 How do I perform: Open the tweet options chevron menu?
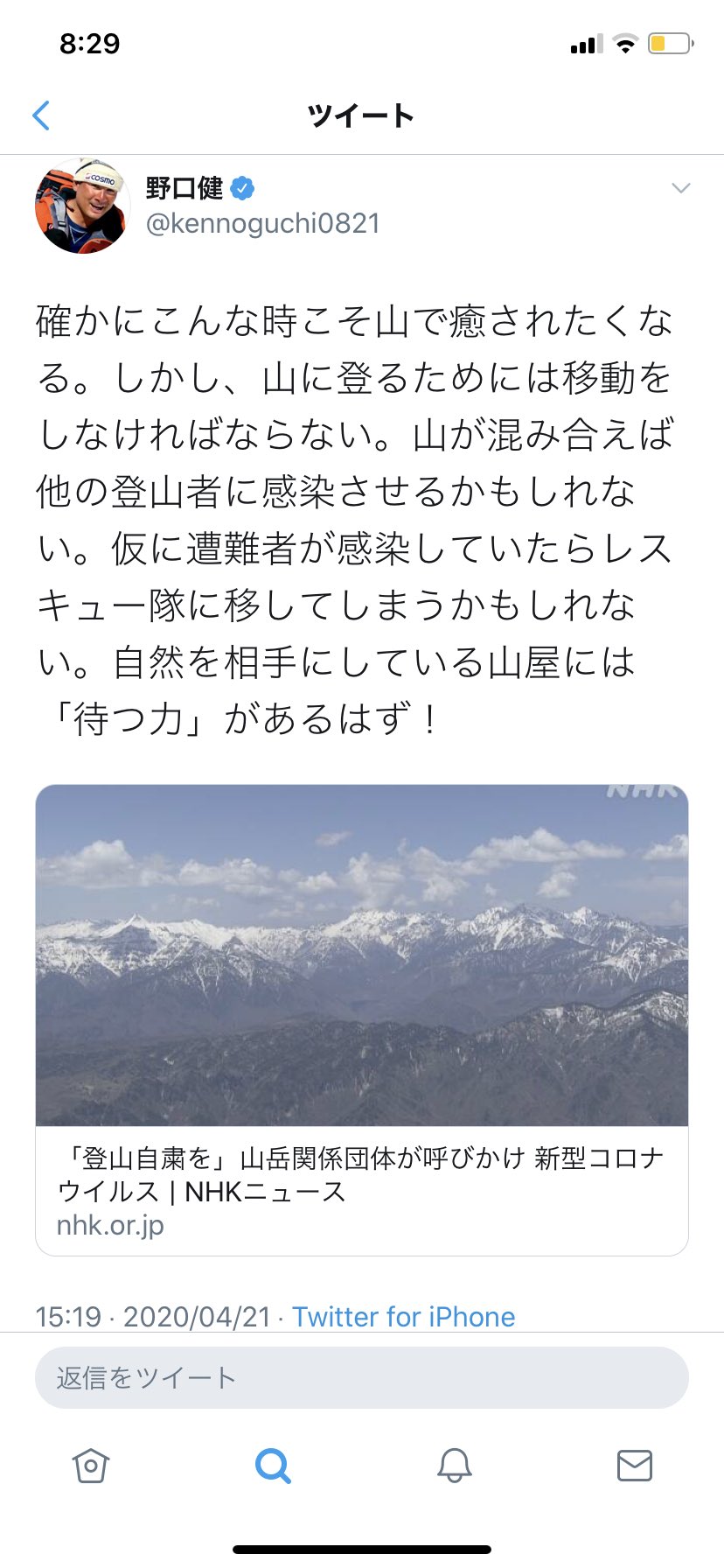680,188
